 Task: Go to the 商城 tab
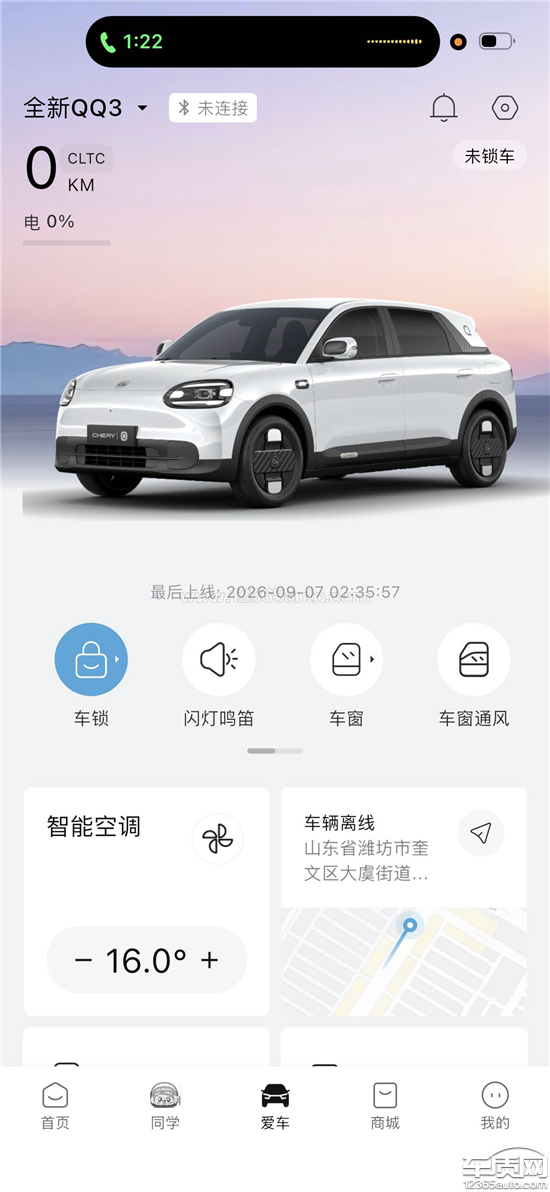385,1106
